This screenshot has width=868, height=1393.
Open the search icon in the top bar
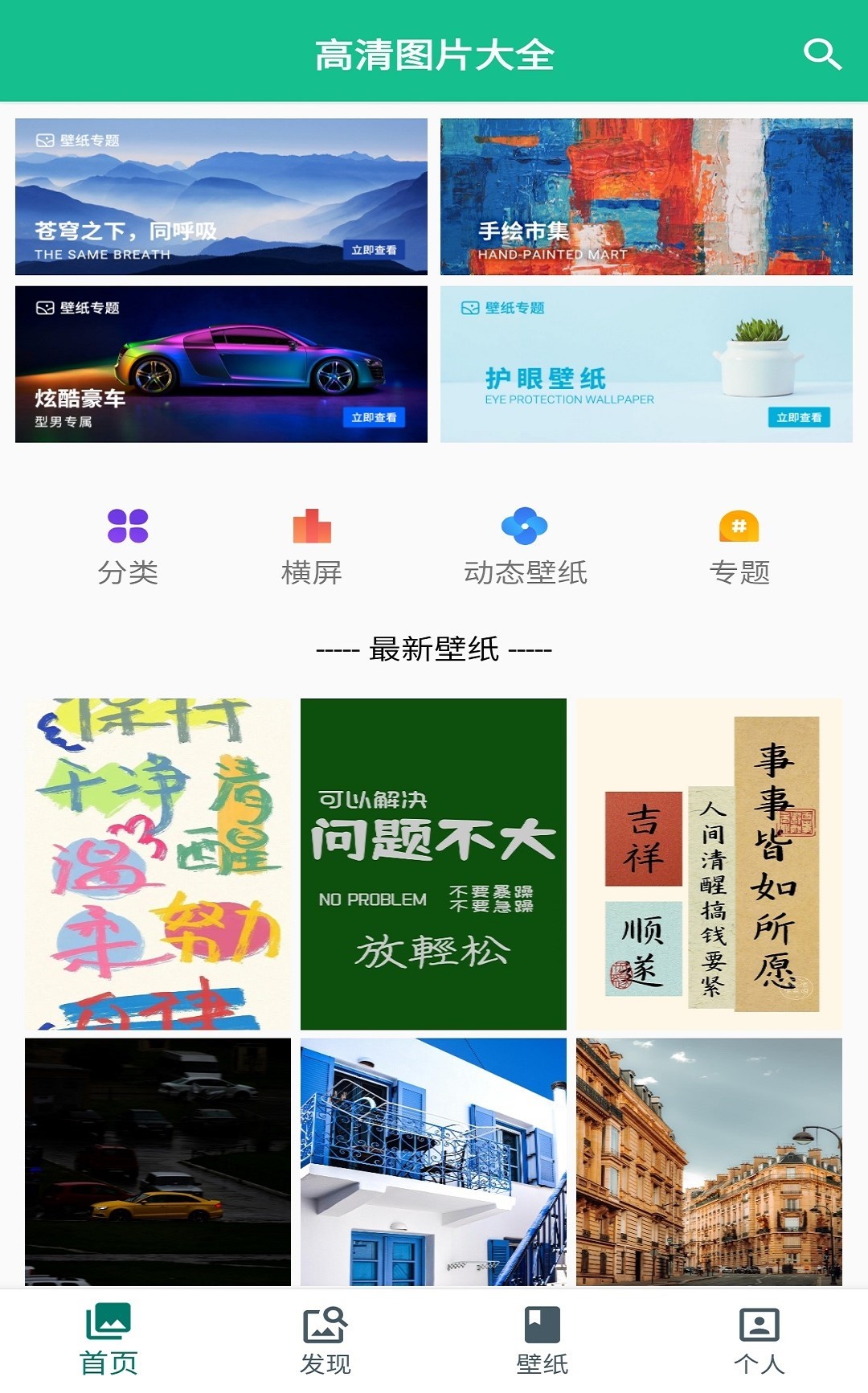(821, 54)
